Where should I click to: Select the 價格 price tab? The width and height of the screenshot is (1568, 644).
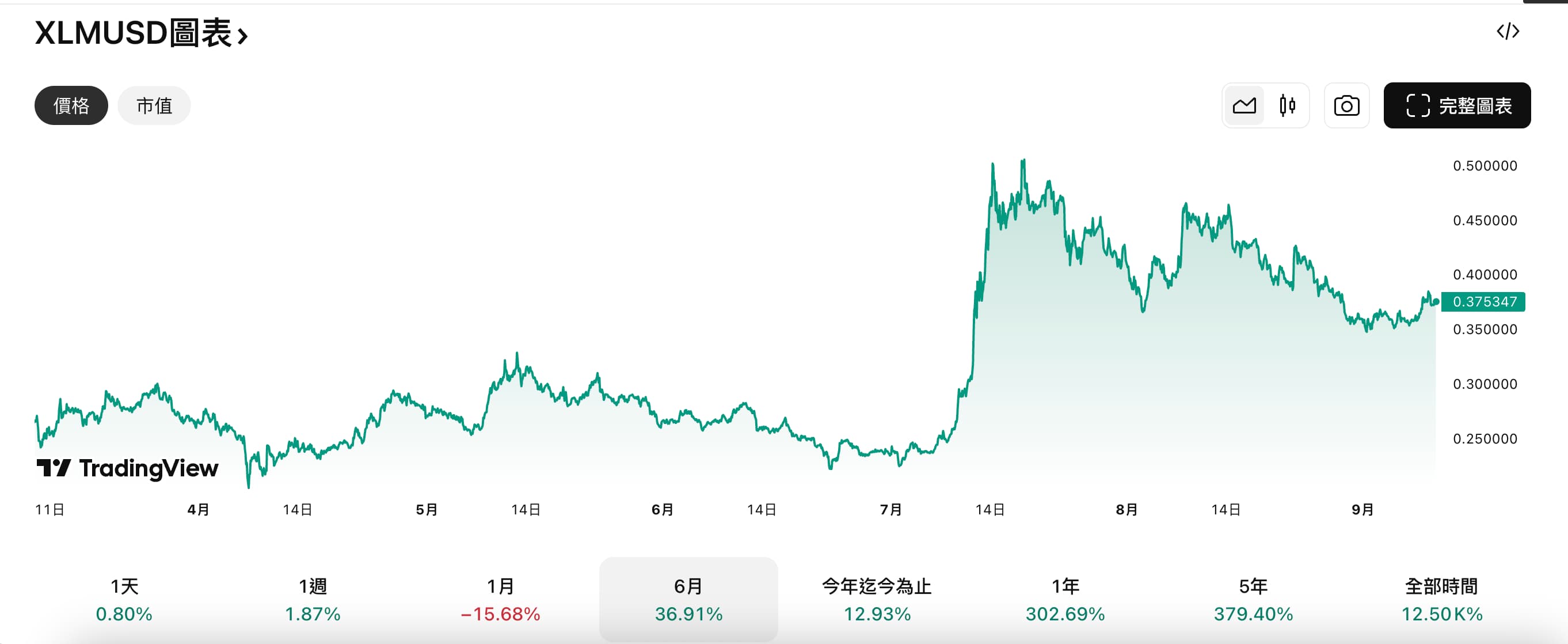pos(71,106)
